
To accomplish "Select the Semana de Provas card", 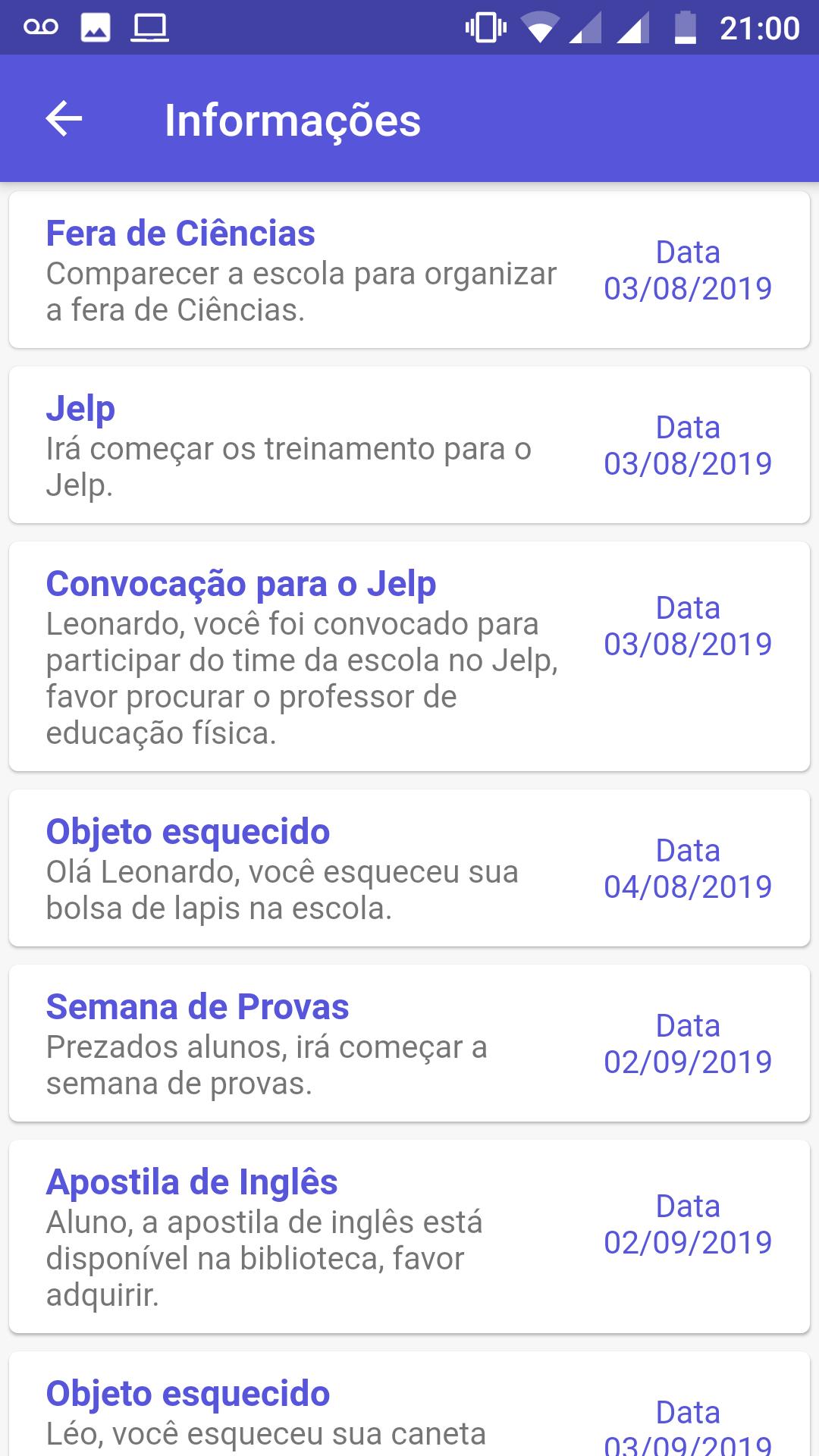I will [x=409, y=1043].
